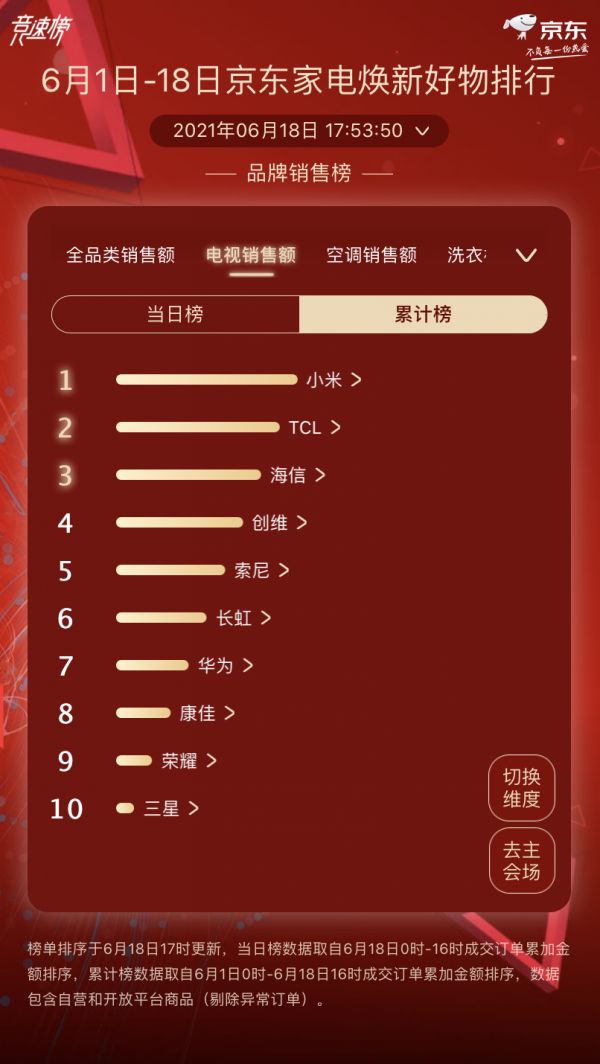Open the TCL brand entry
The width and height of the screenshot is (600, 1064).
click(315, 427)
